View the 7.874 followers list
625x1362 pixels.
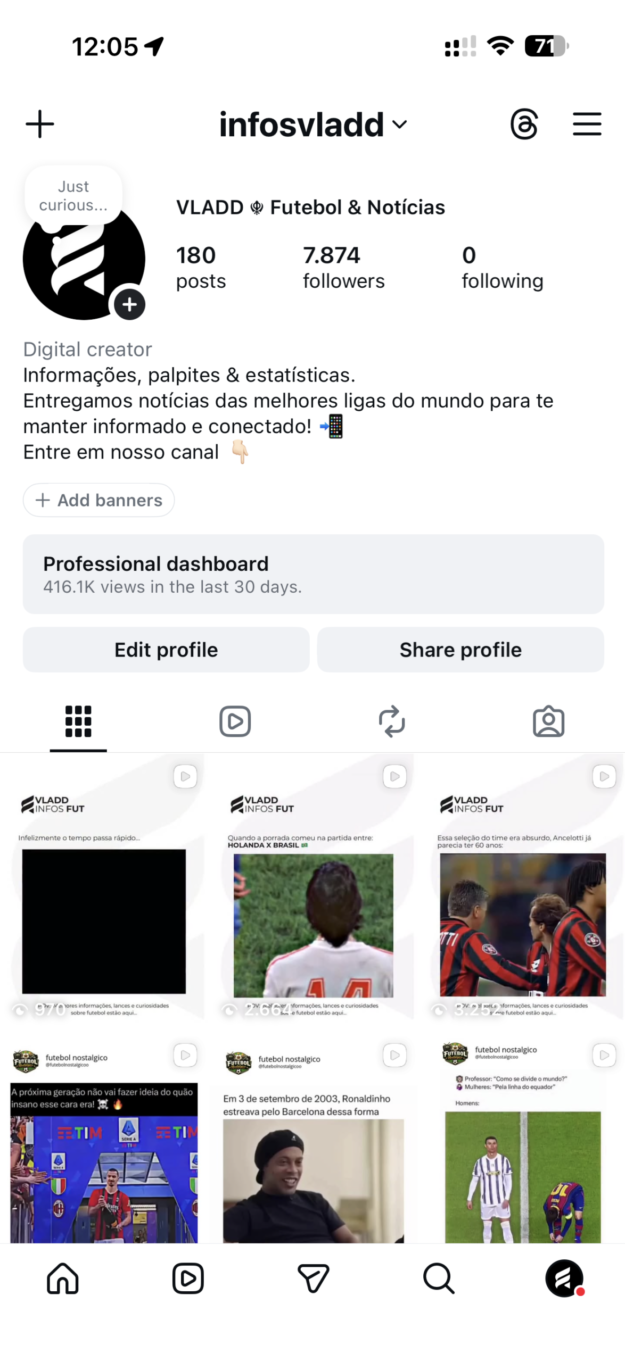[343, 268]
